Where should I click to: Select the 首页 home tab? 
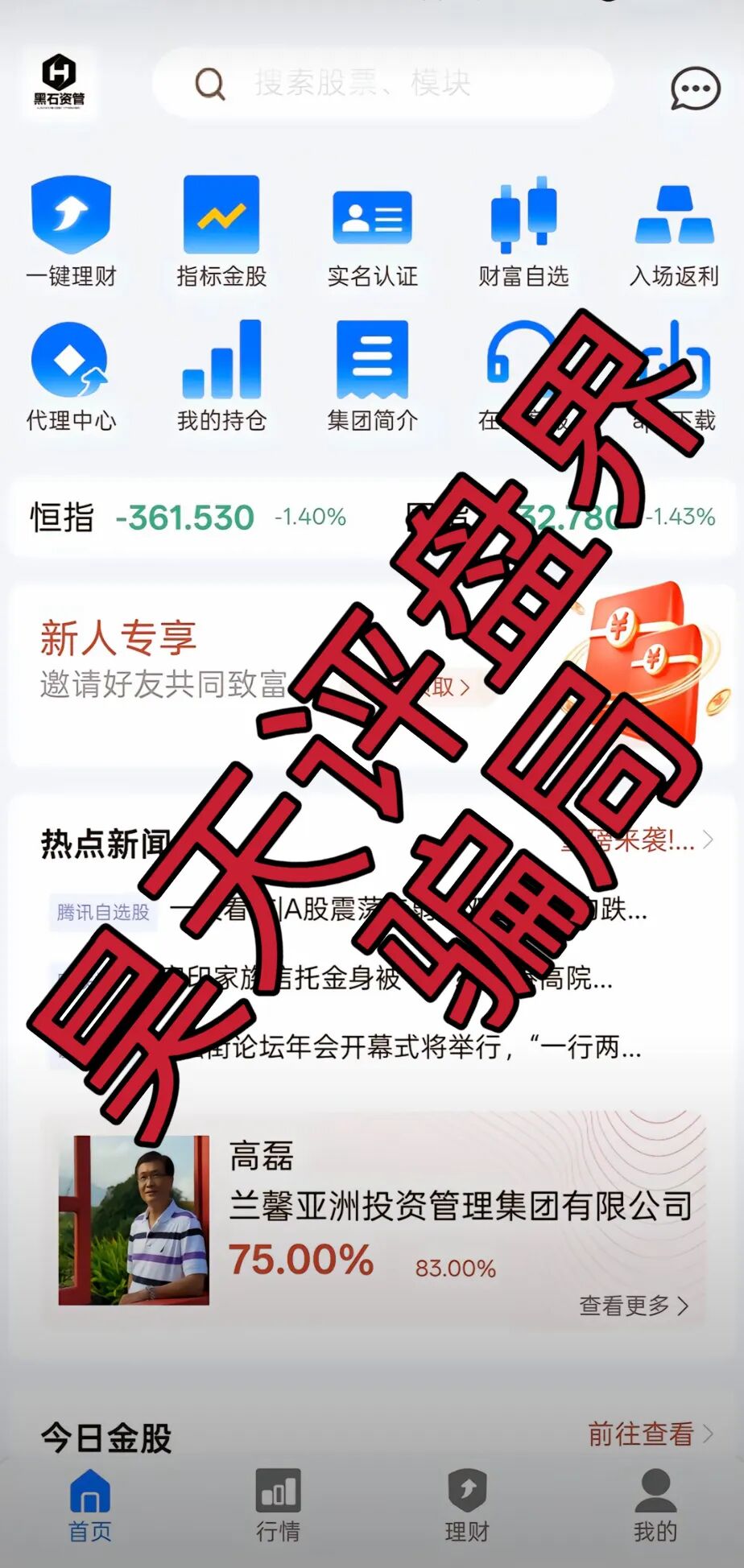point(89,1507)
